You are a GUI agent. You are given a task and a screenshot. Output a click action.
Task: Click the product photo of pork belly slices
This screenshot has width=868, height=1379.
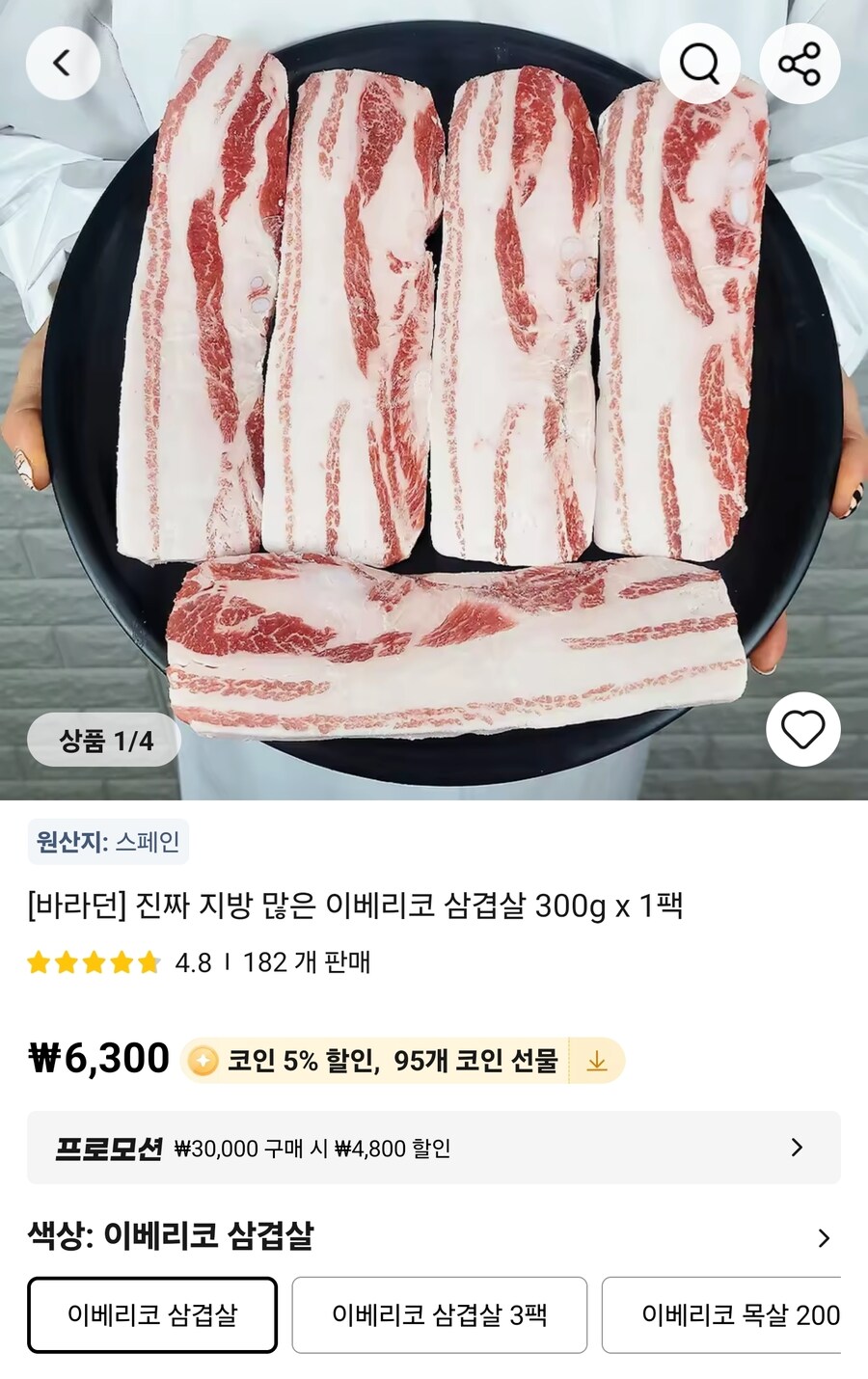(x=434, y=386)
